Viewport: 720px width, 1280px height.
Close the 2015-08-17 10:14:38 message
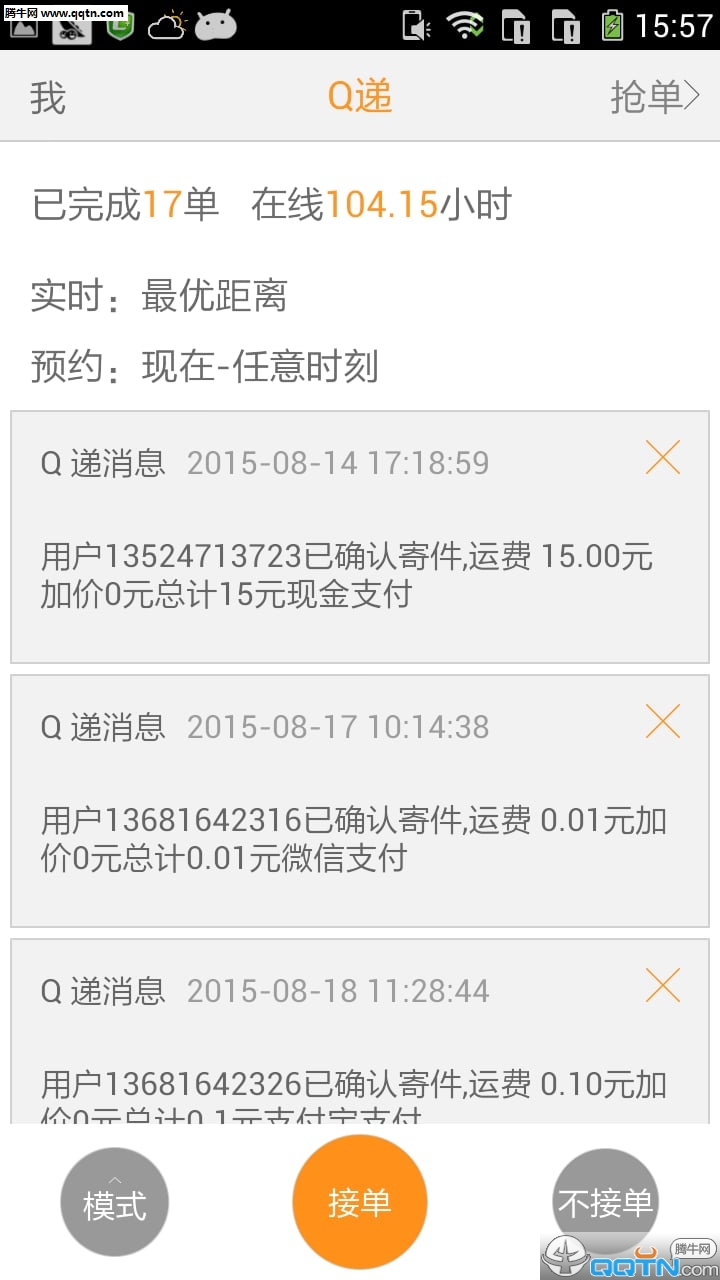click(662, 721)
